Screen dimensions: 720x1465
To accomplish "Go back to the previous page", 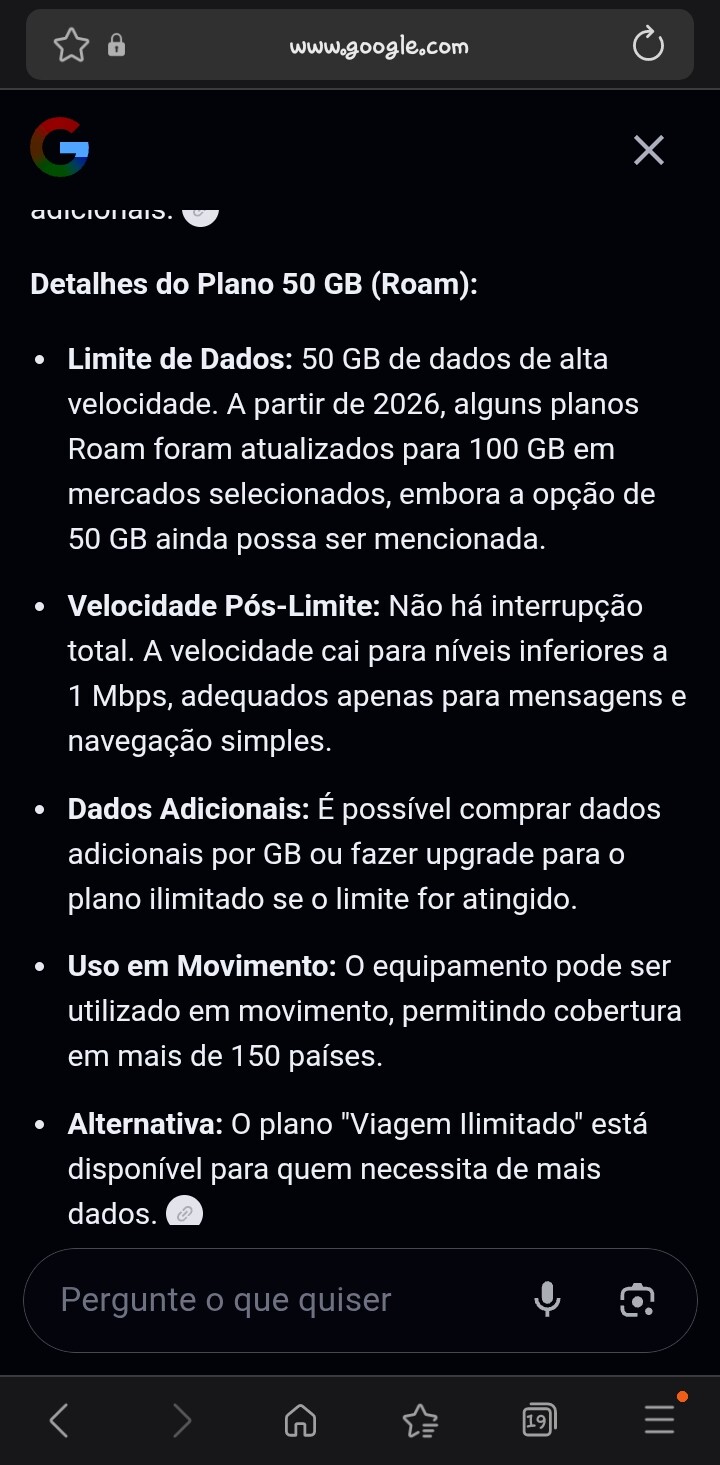I will coord(59,1420).
